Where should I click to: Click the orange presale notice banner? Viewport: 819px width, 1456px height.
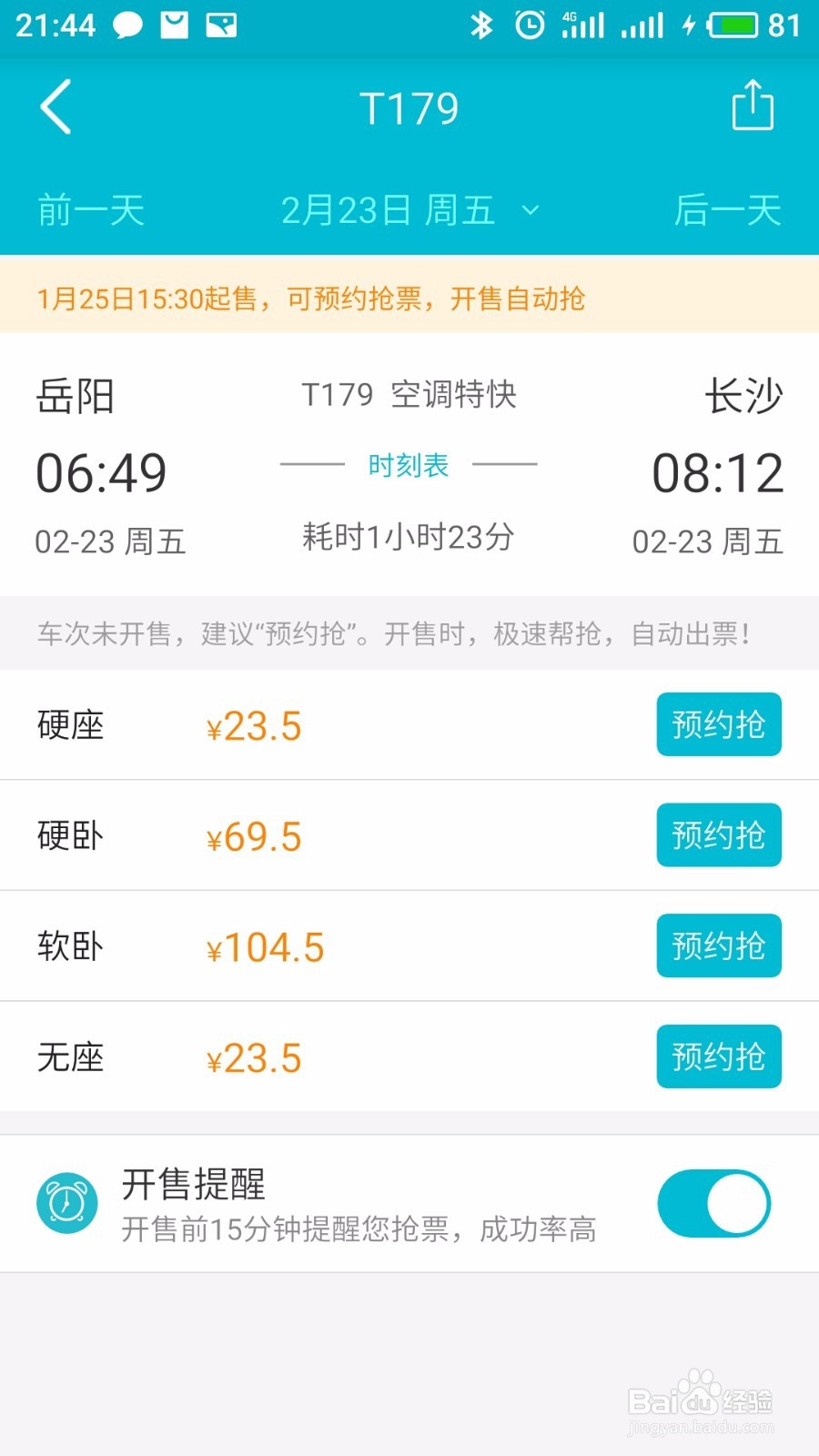click(x=312, y=298)
